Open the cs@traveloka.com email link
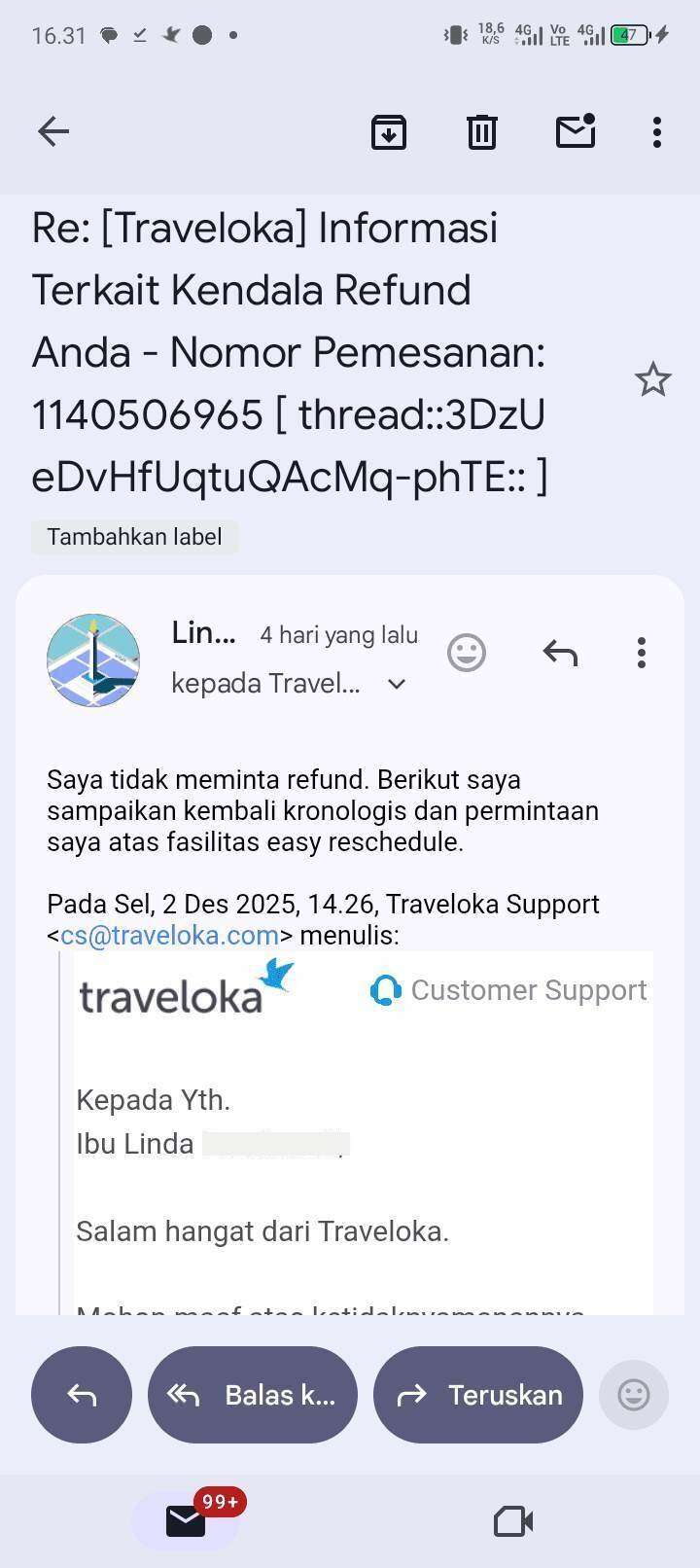Viewport: 700px width, 1568px height. click(170, 936)
